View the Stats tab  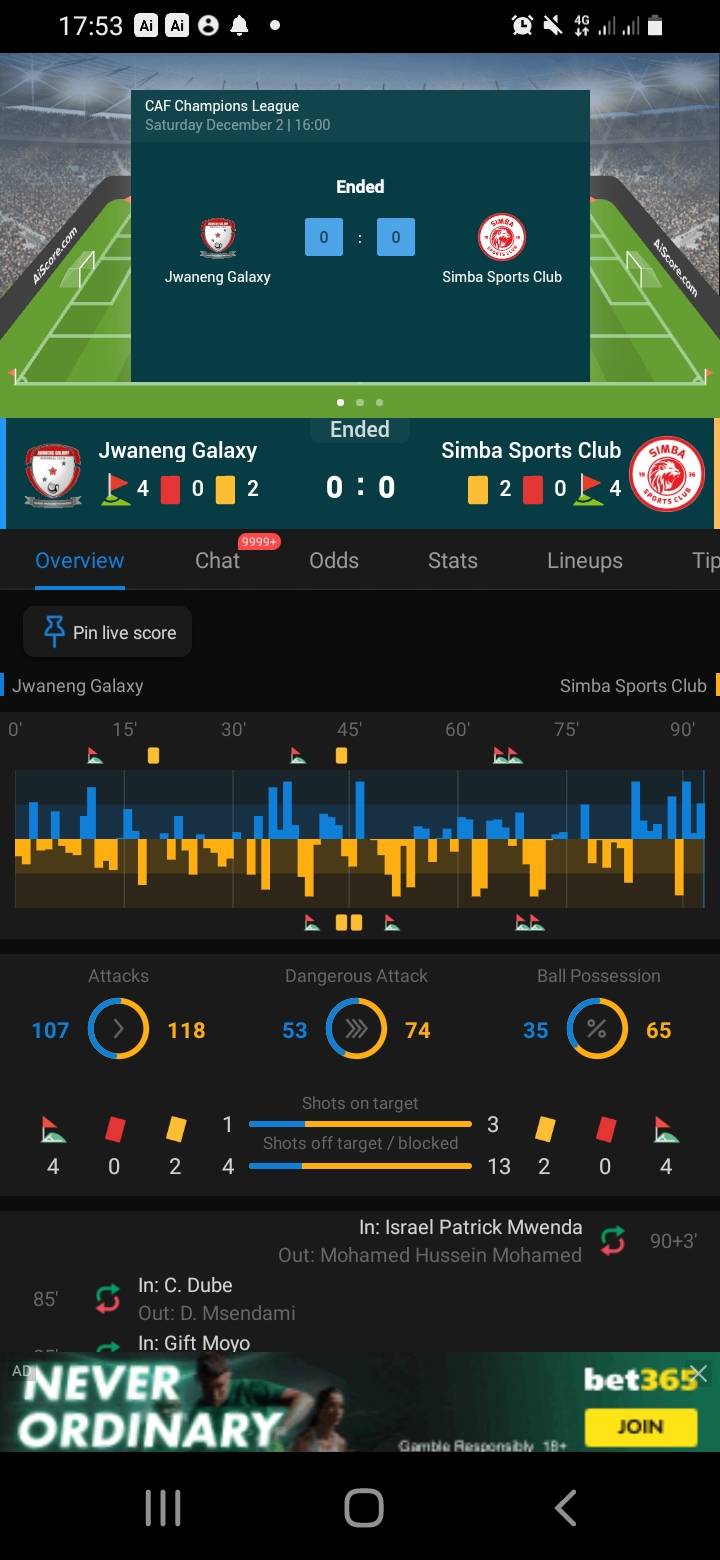pyautogui.click(x=453, y=560)
